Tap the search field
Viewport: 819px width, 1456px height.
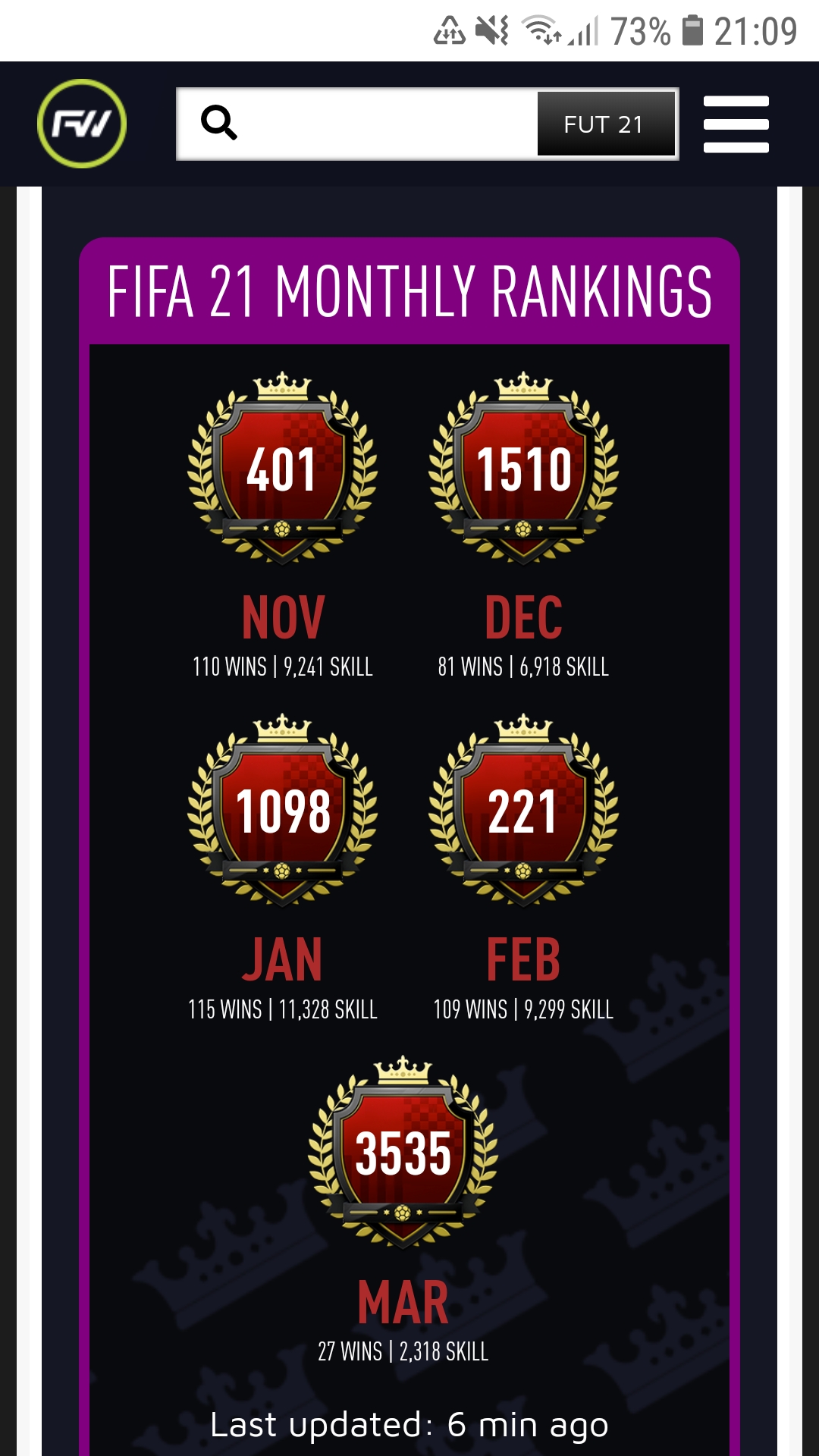(x=357, y=124)
